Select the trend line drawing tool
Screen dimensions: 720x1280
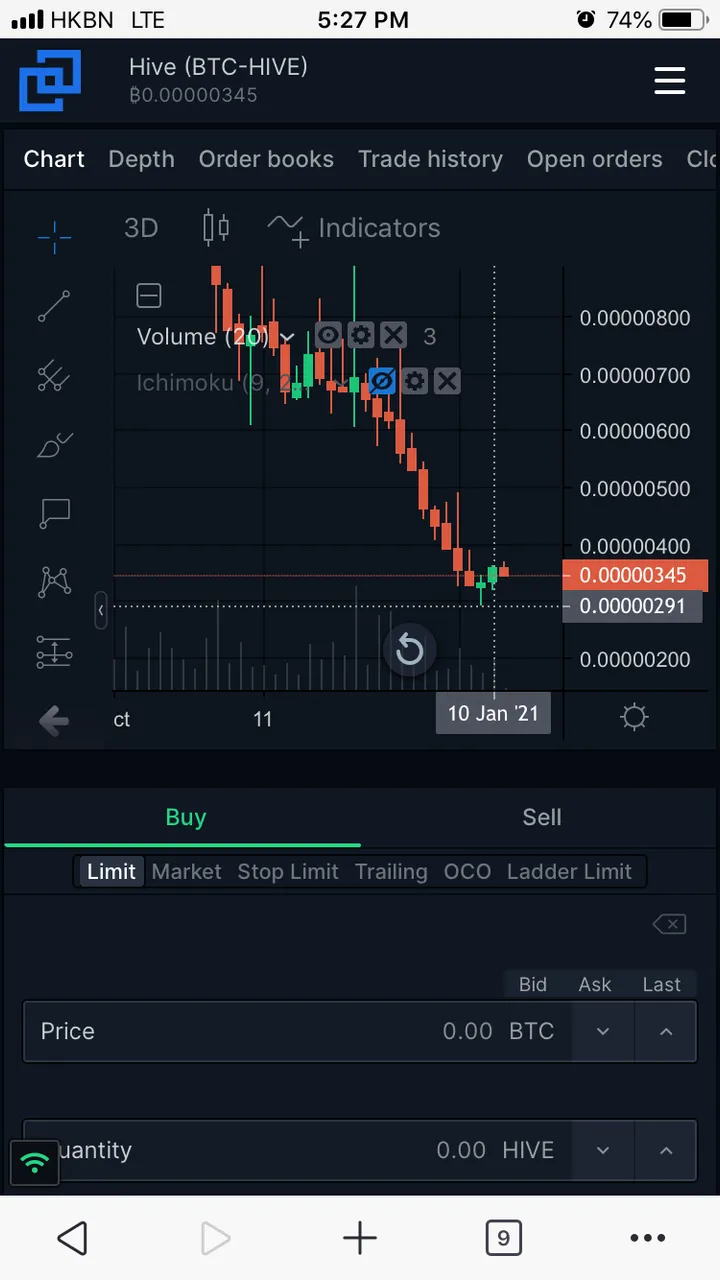(x=54, y=306)
